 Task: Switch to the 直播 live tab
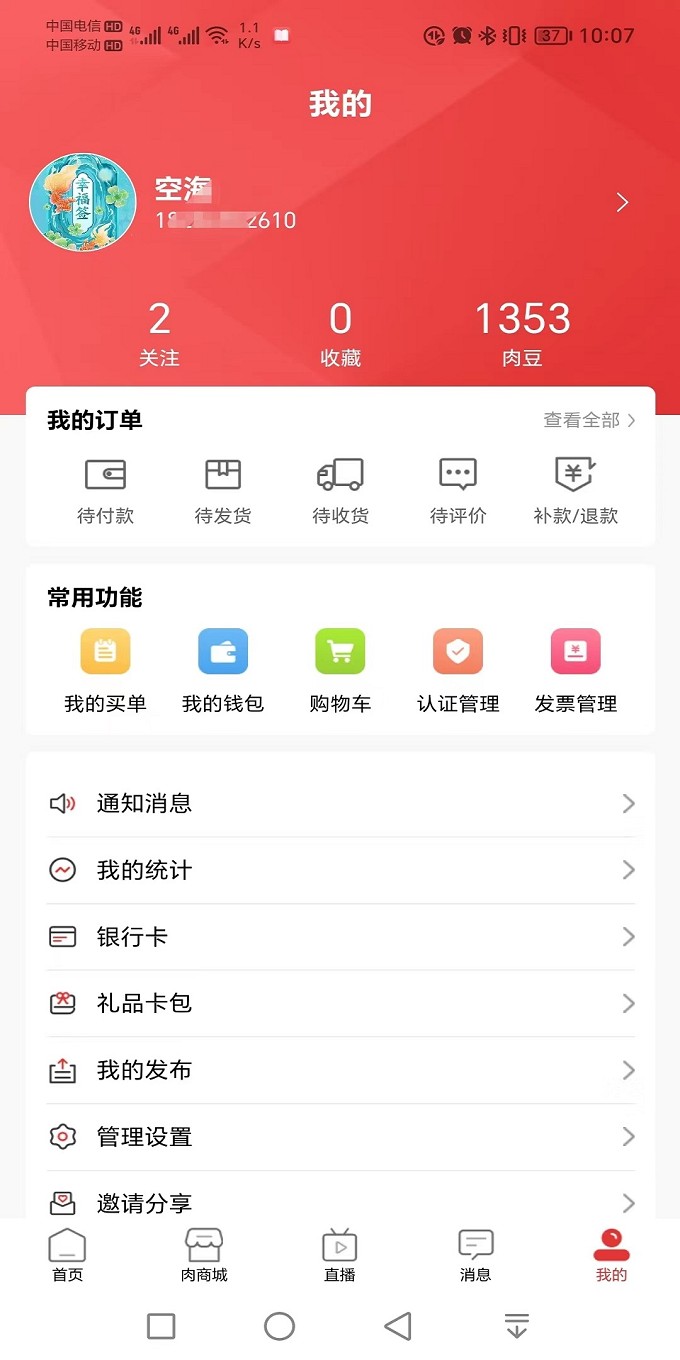(x=340, y=1255)
